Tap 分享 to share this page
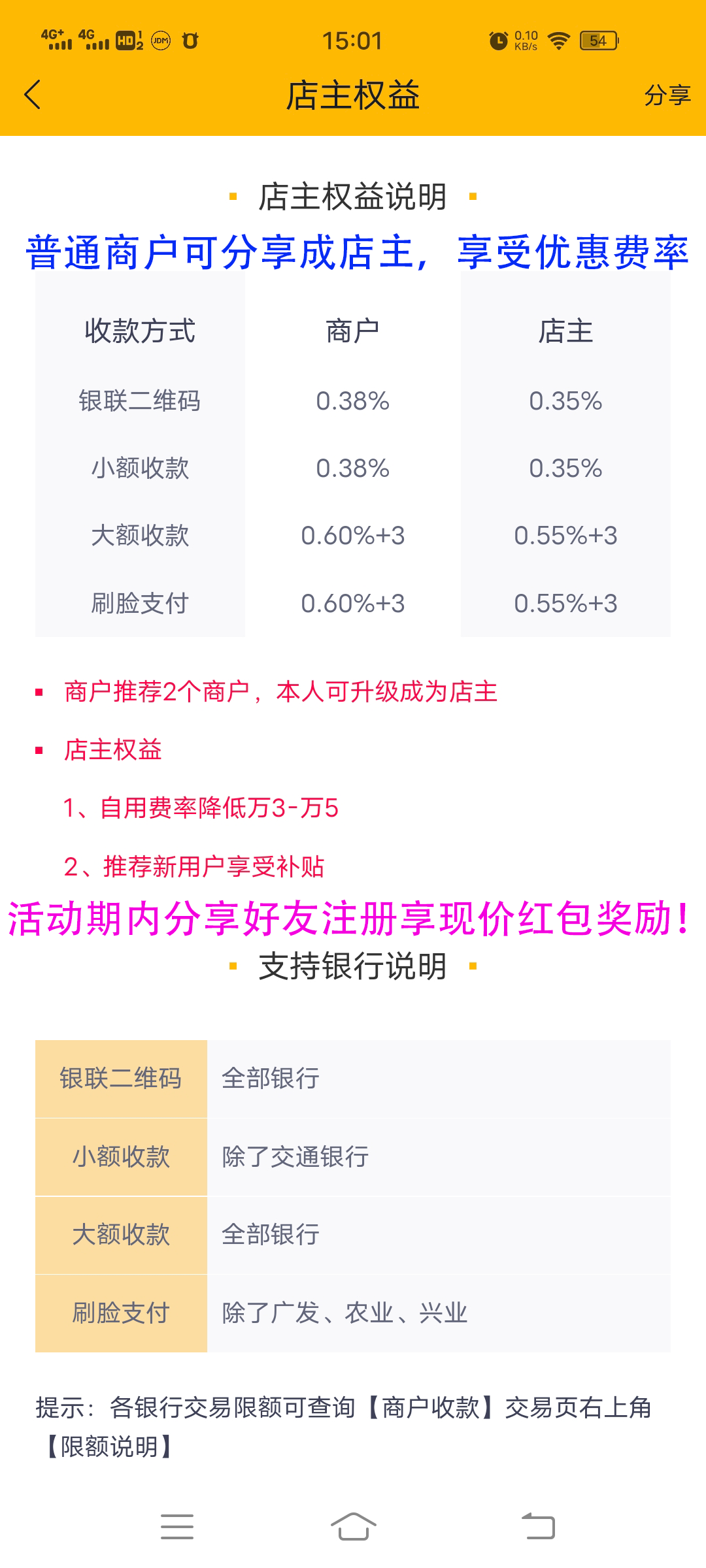 [667, 95]
